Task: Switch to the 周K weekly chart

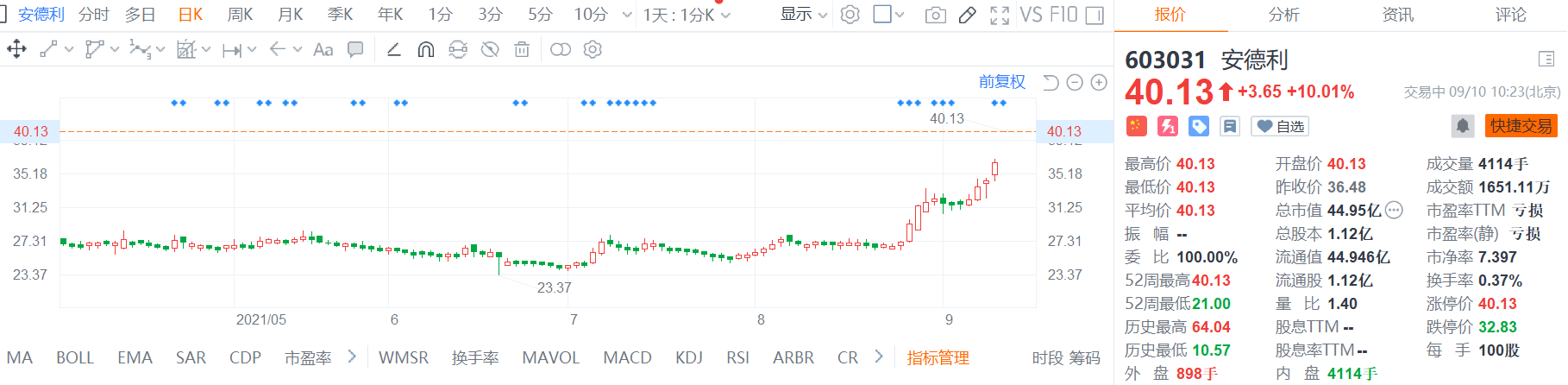Action: tap(240, 15)
